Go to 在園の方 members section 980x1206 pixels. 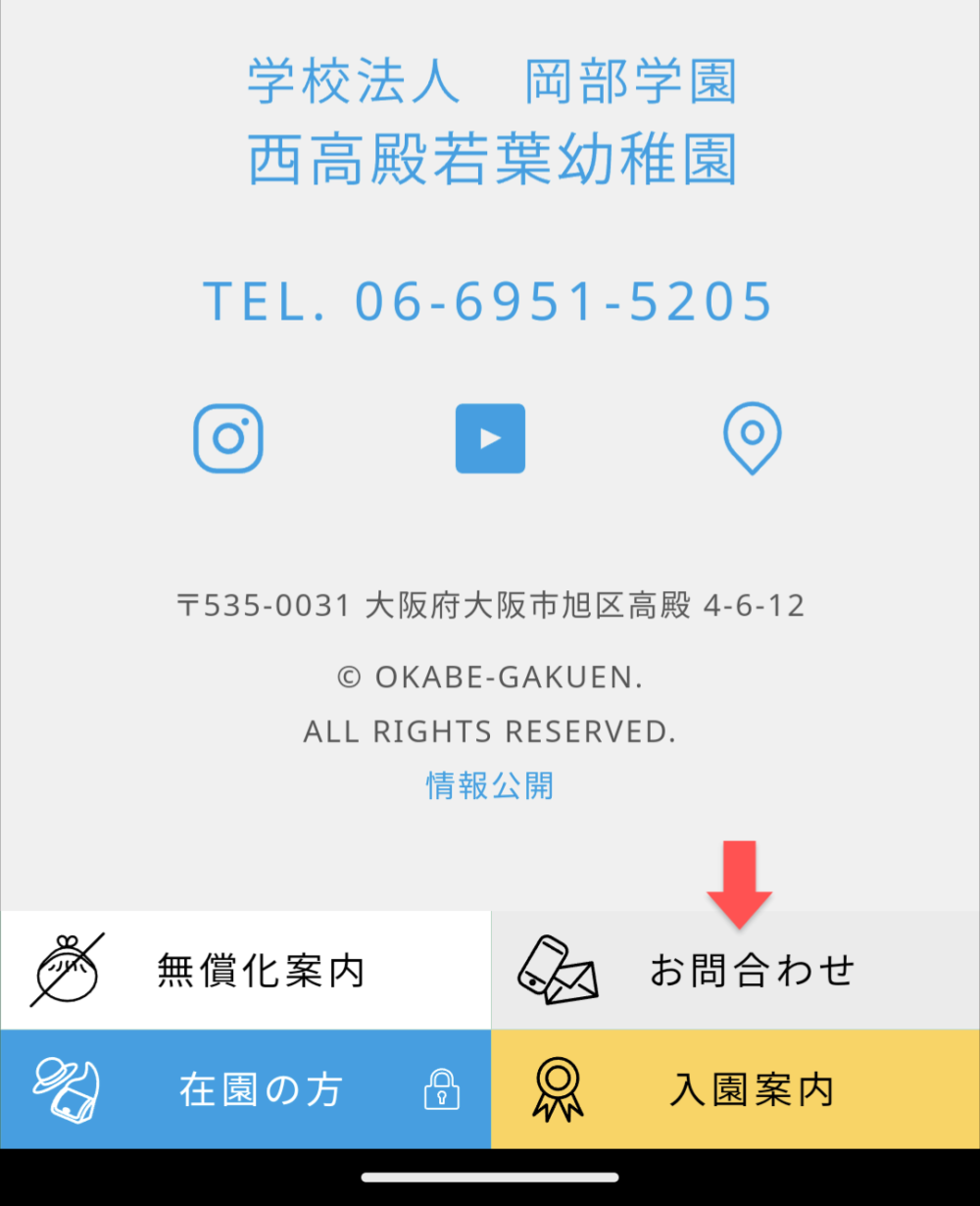point(245,1089)
